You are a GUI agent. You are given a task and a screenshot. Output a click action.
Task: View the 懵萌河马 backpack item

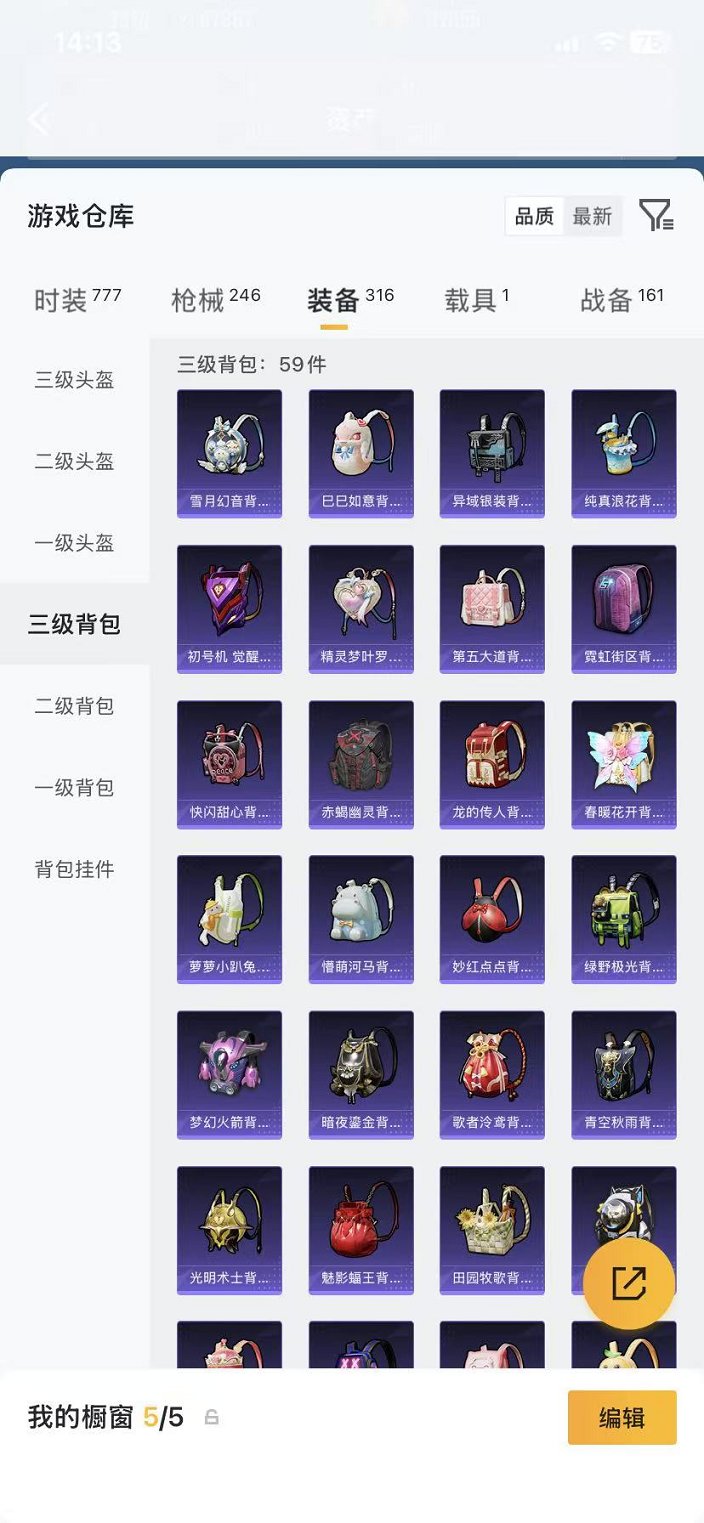pos(361,919)
